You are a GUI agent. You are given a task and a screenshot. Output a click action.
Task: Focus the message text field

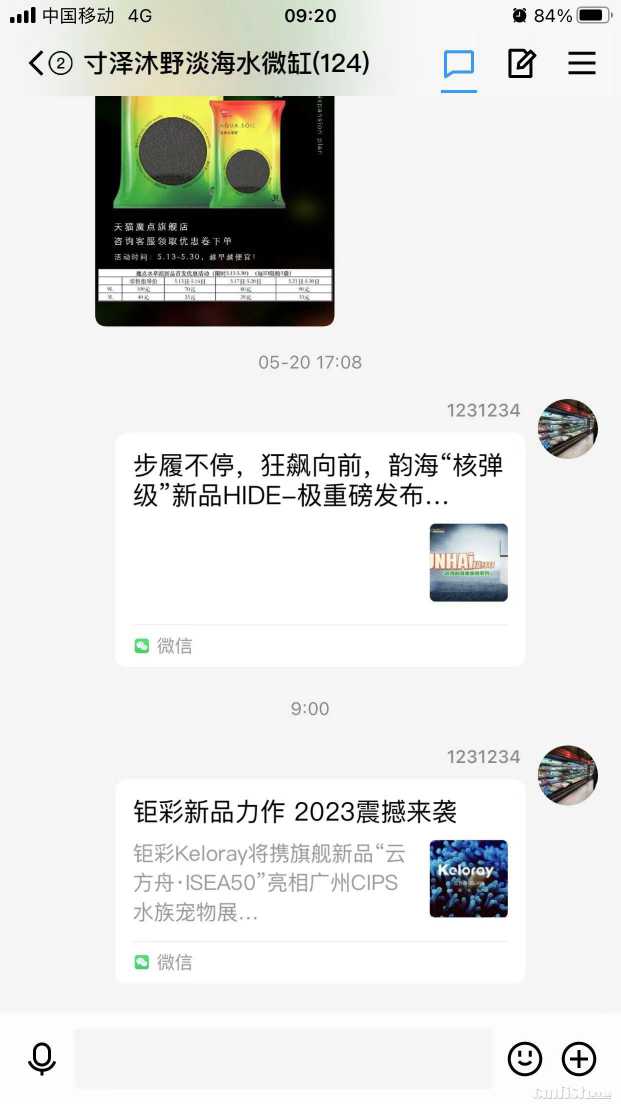pyautogui.click(x=284, y=1058)
